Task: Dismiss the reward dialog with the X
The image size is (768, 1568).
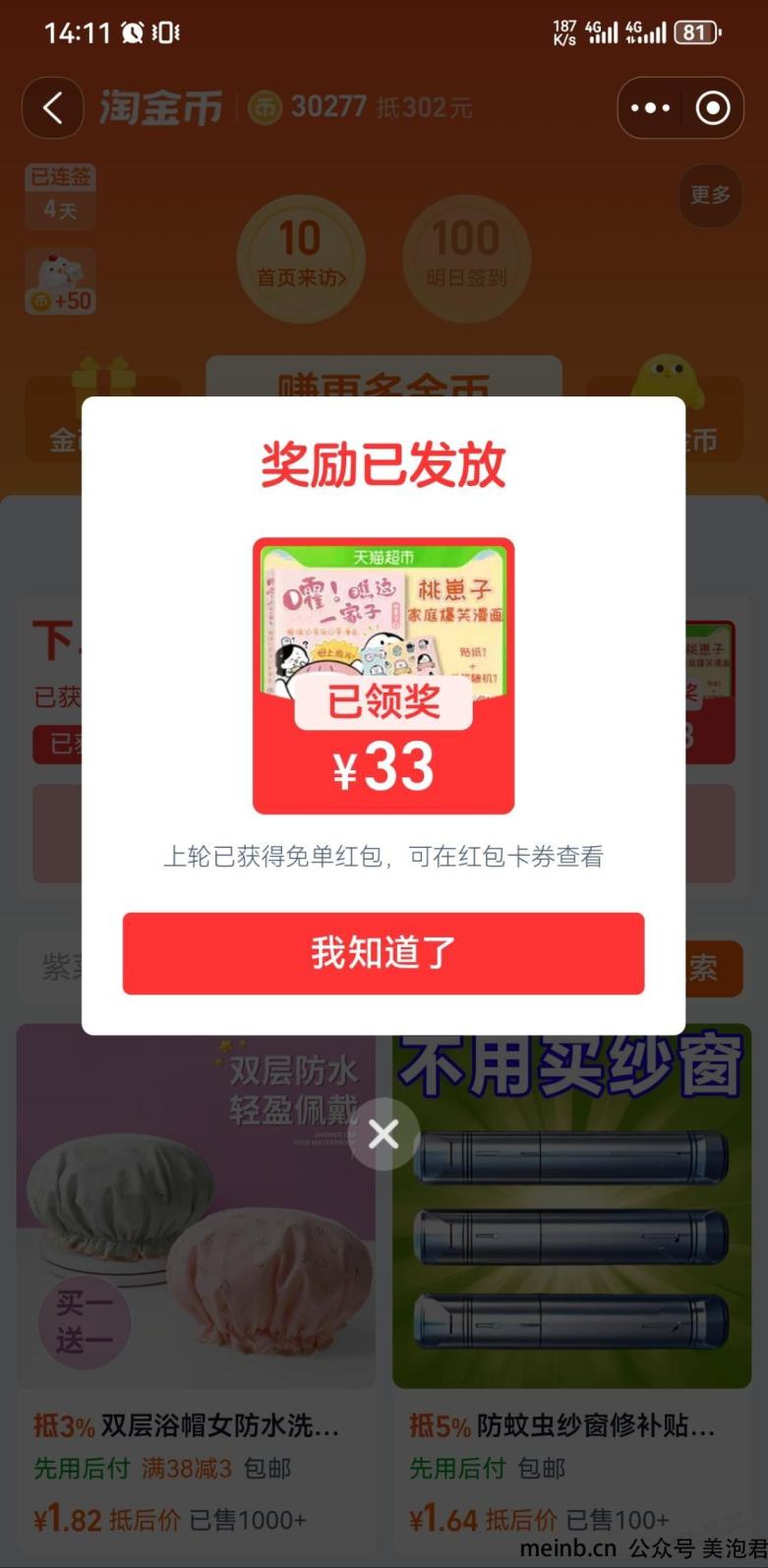Action: 384,1134
